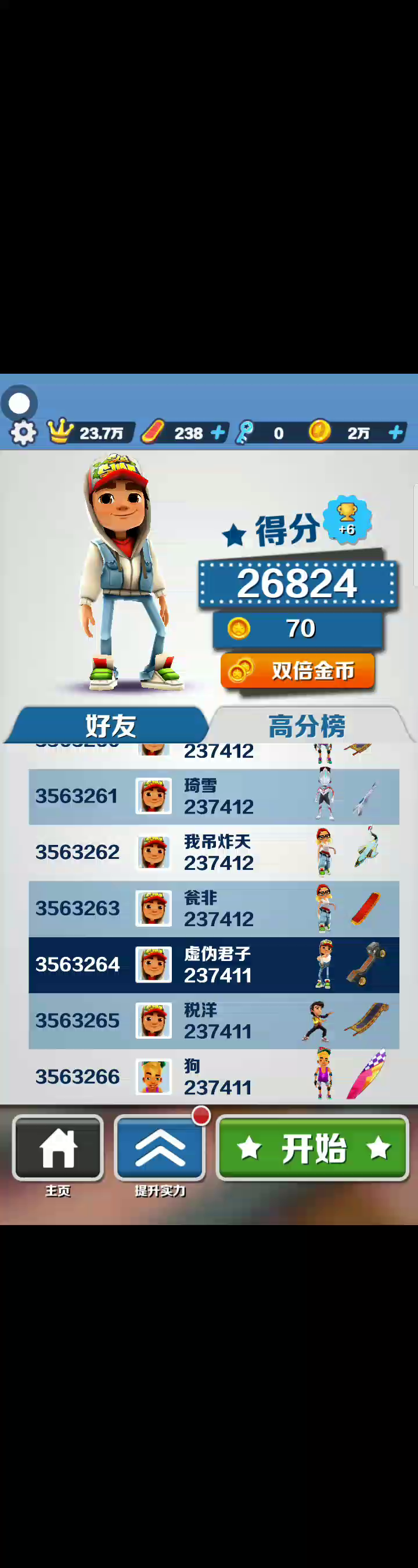Go to 主页 home
Viewport: 418px width, 1568px height.
pyautogui.click(x=58, y=1148)
